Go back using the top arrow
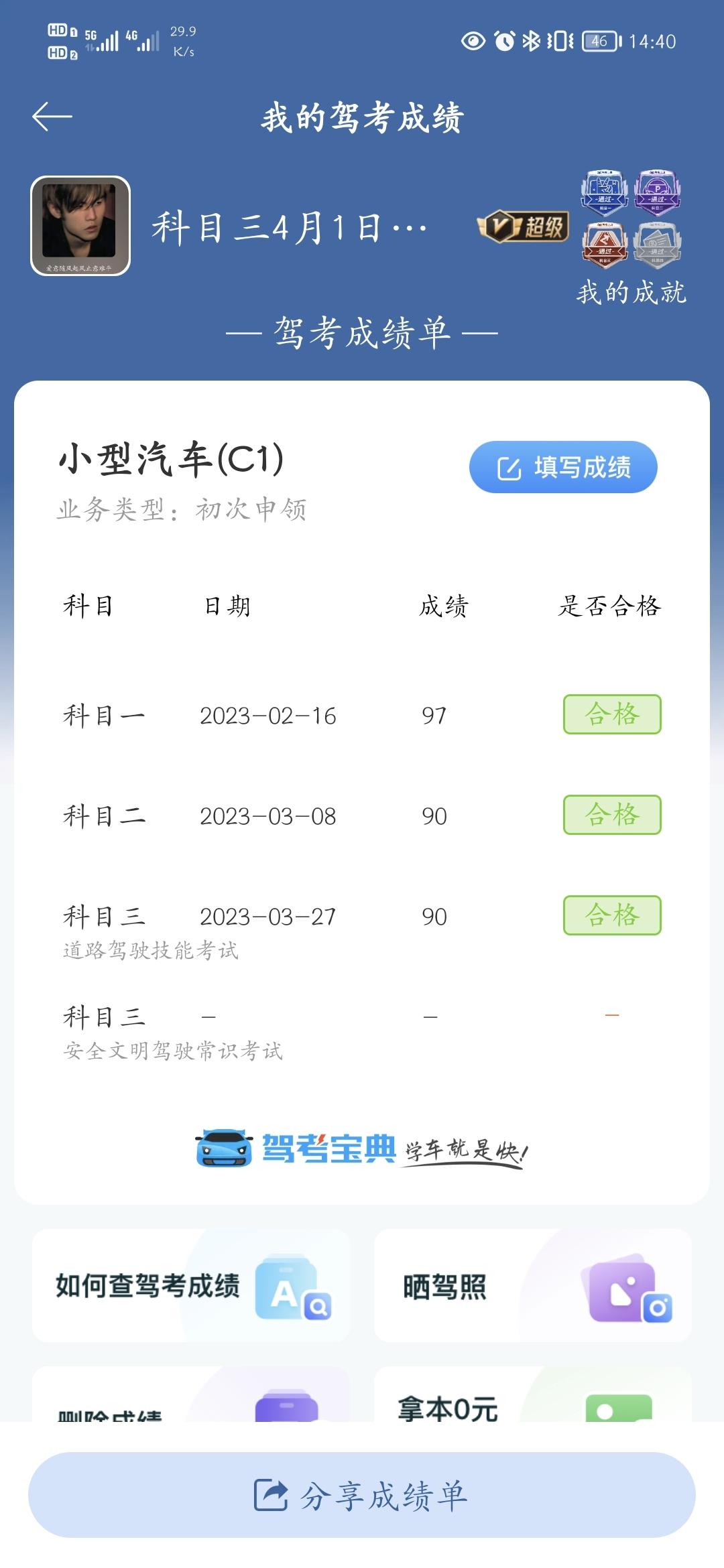Screen dimensions: 724x1568 click(52, 117)
